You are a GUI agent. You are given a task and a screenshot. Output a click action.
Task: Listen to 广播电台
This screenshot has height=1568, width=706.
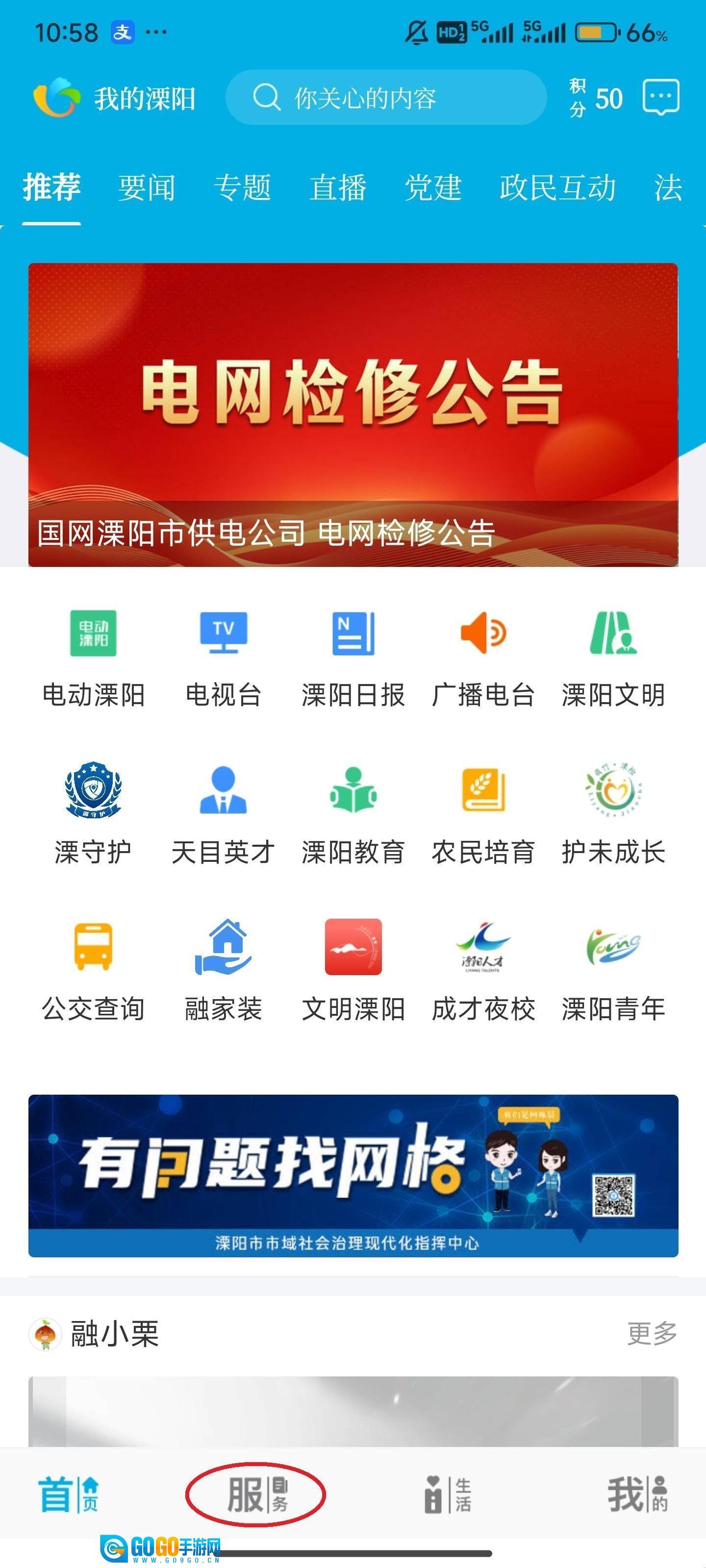[483, 659]
